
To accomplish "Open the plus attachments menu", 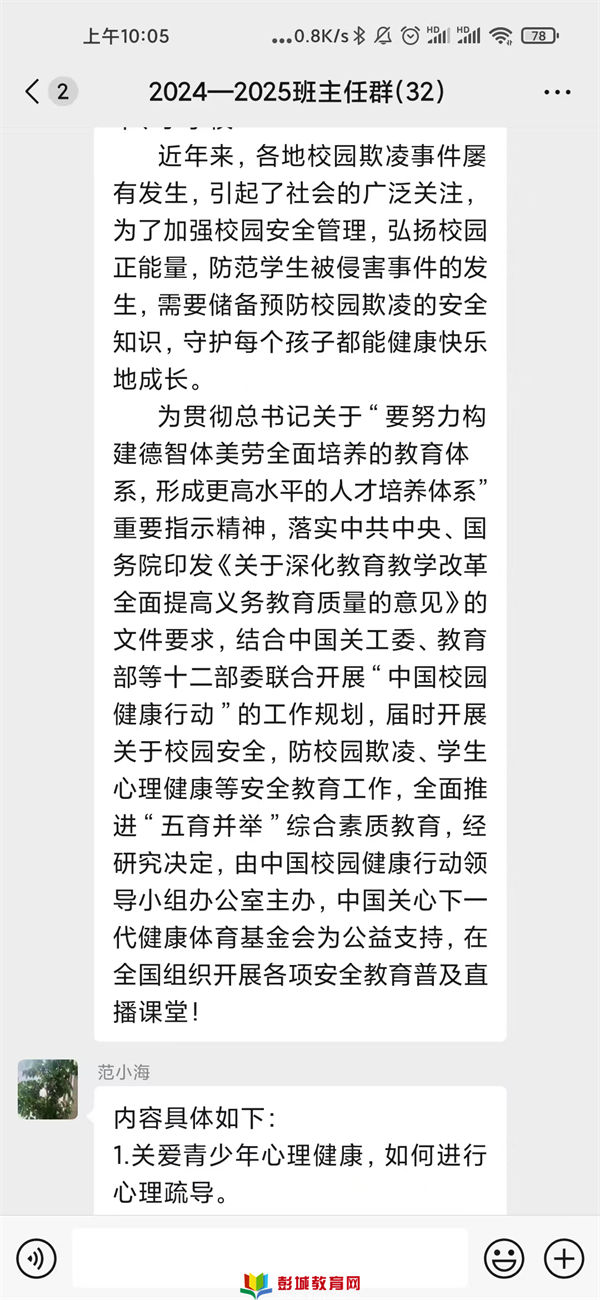I will point(564,1257).
